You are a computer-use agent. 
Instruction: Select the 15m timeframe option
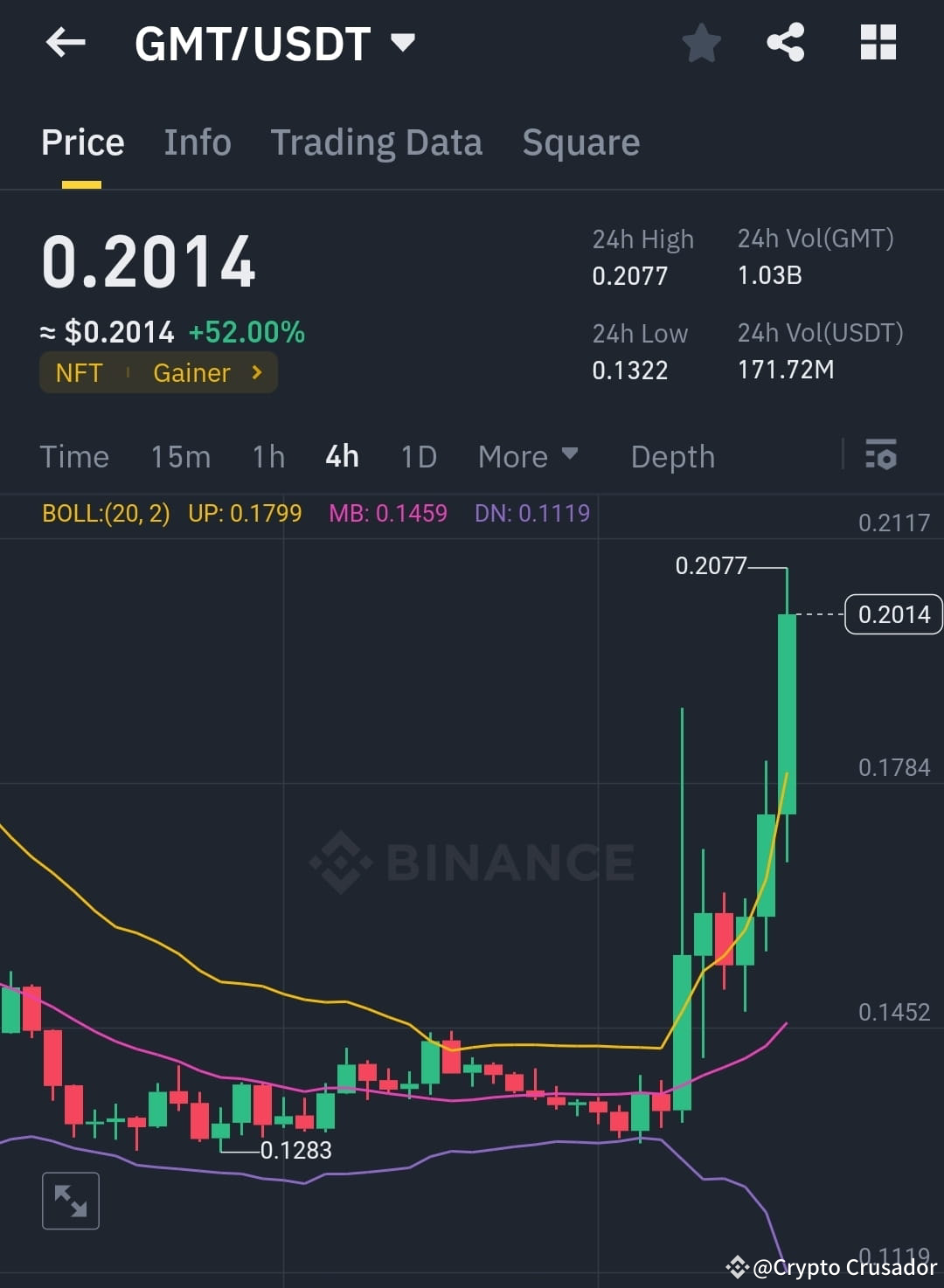click(180, 456)
